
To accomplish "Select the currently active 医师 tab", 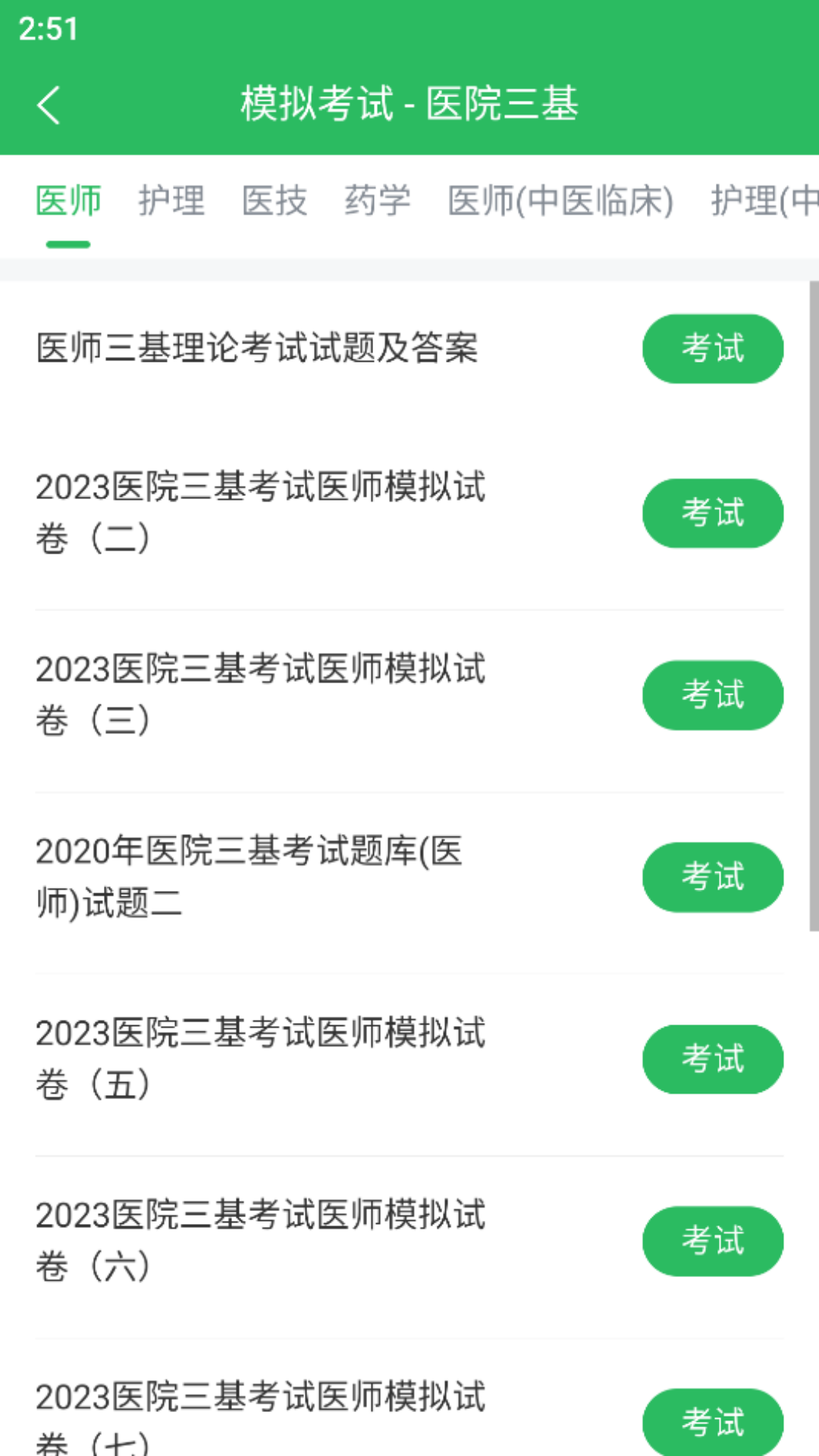I will point(68,200).
